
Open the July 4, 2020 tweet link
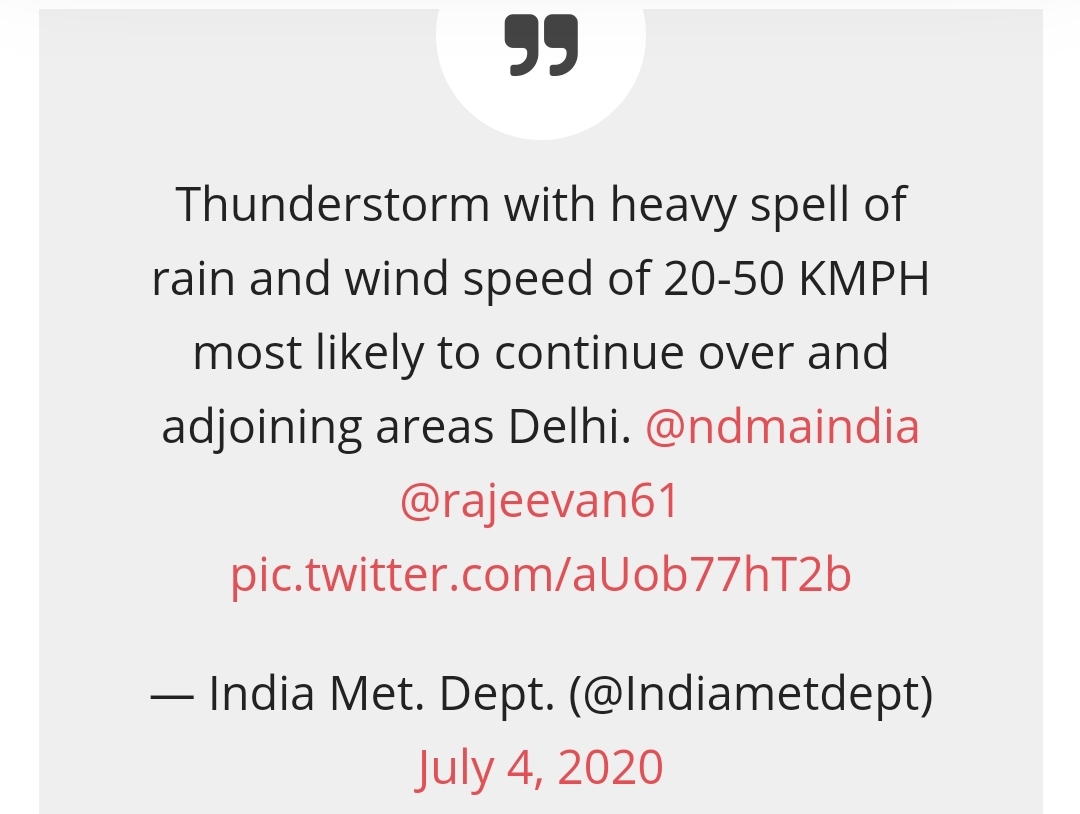click(x=539, y=767)
